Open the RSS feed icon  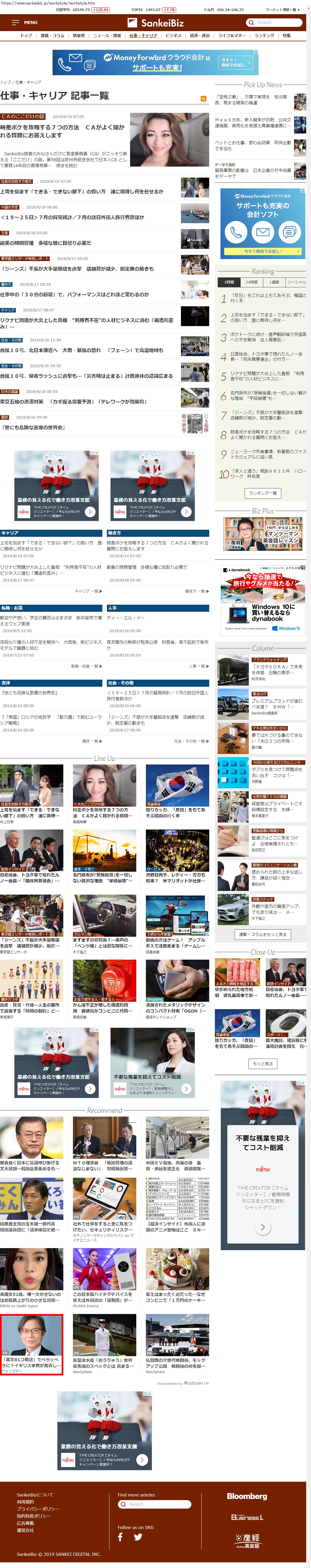(203, 98)
